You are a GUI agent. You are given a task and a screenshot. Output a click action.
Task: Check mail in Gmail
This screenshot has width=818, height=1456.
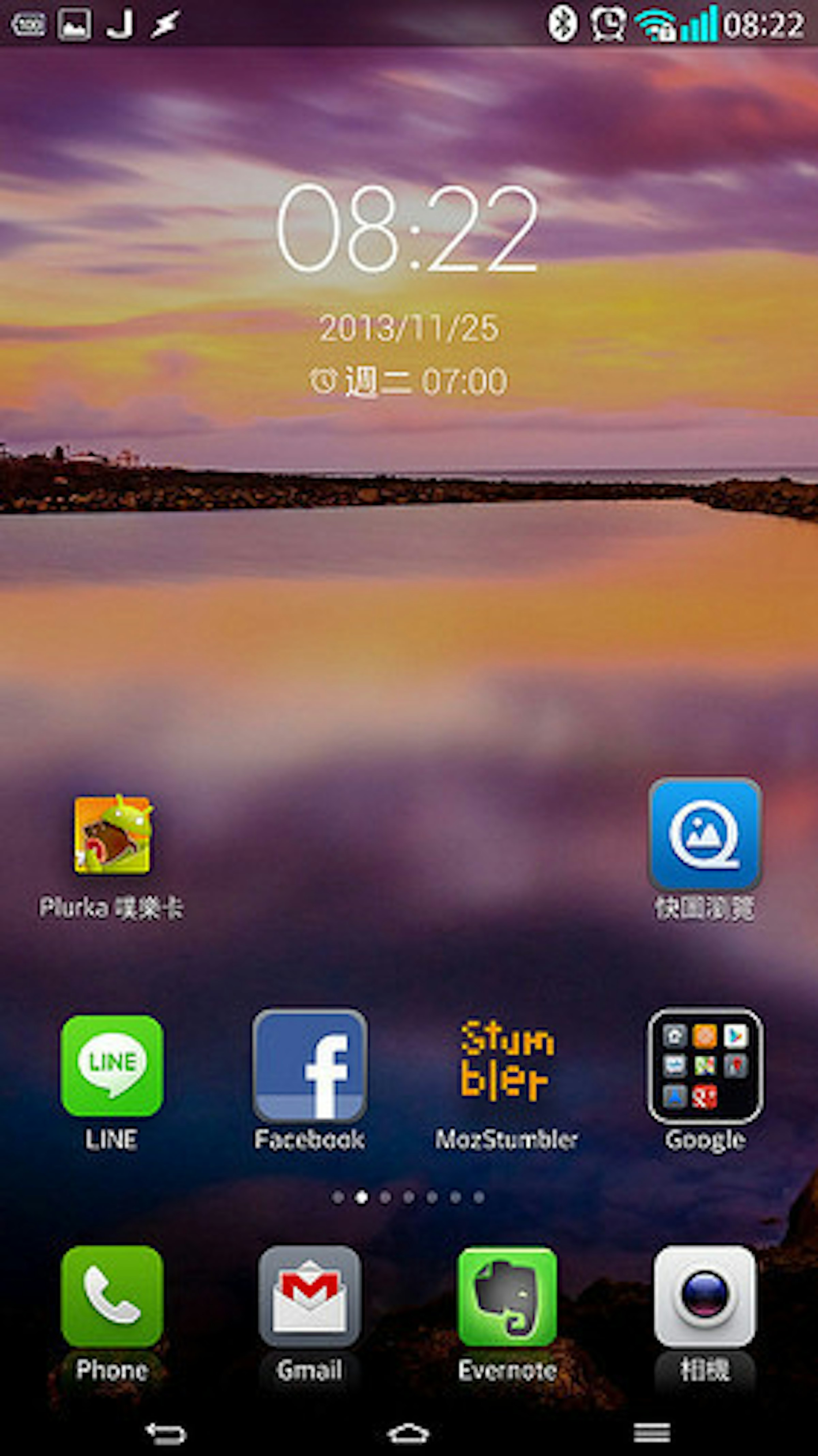[309, 1297]
